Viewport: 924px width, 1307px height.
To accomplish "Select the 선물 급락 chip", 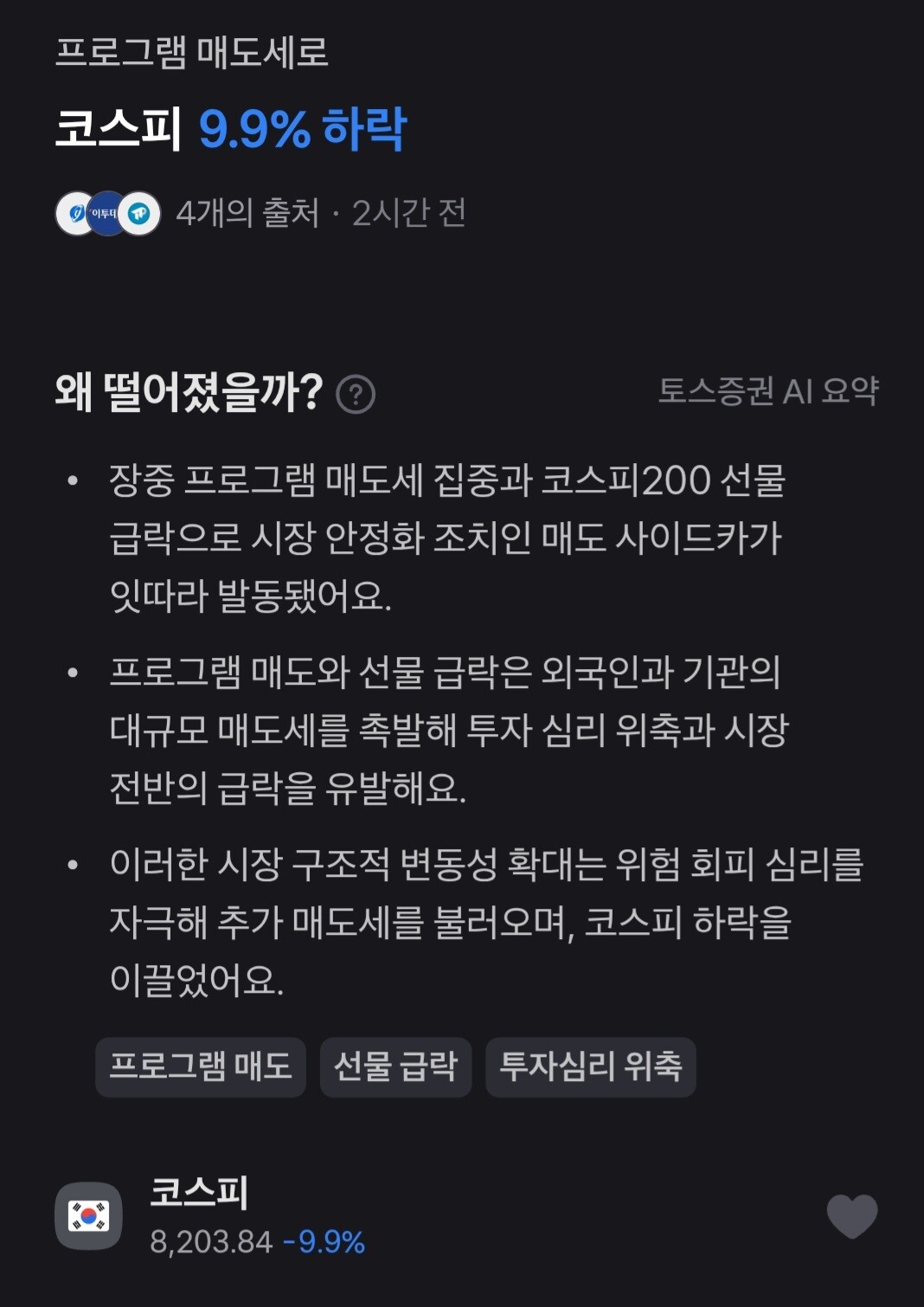I will [395, 1067].
